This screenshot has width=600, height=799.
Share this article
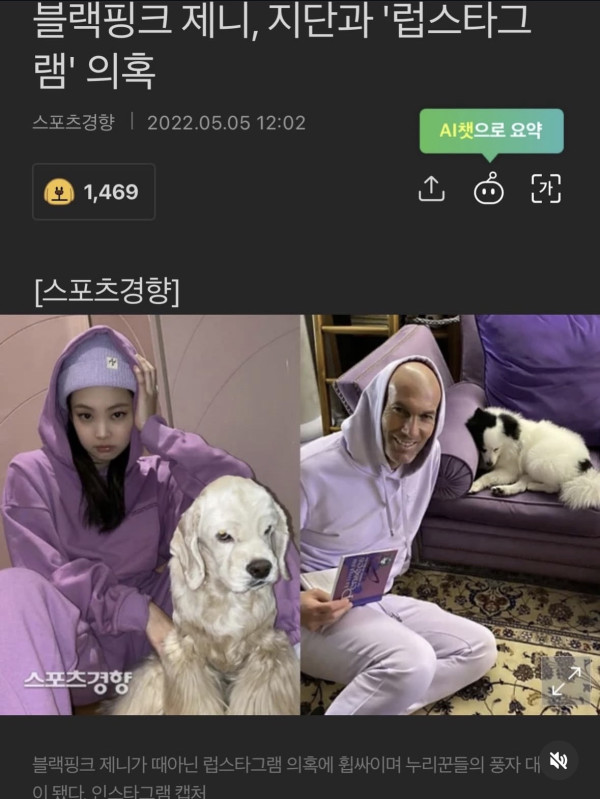pos(431,188)
